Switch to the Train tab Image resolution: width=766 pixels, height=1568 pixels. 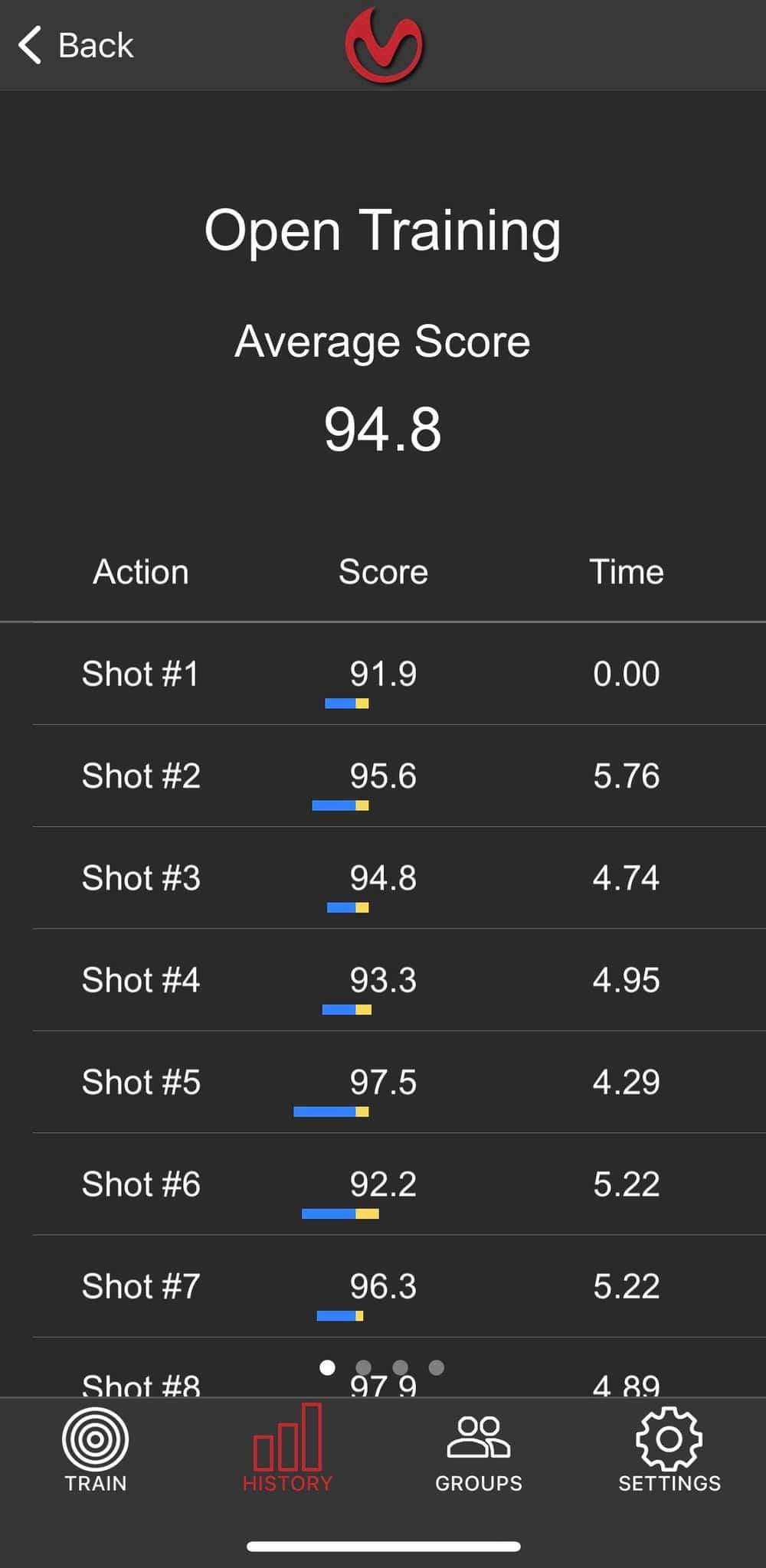pos(96,1450)
